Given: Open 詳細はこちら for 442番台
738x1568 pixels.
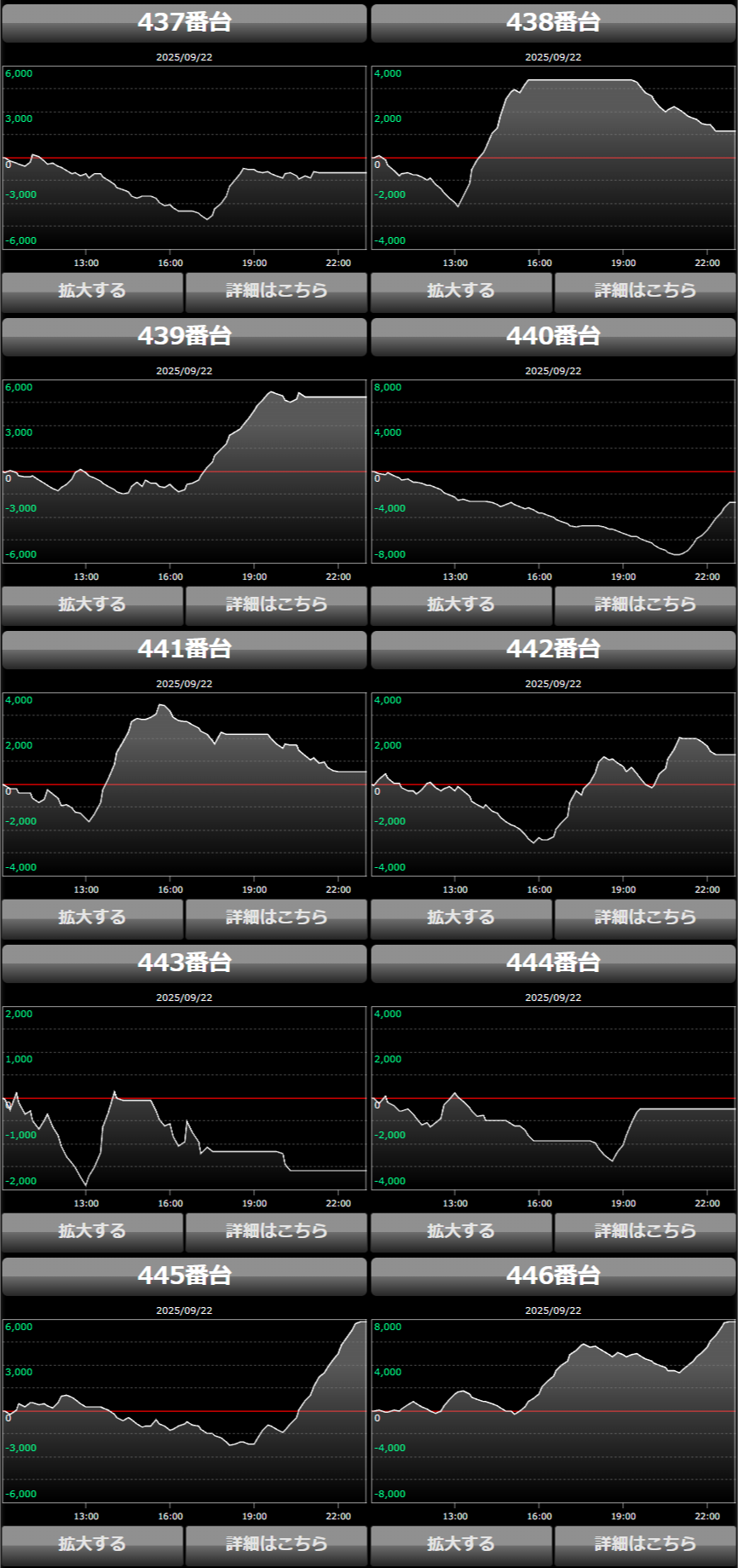Looking at the screenshot, I should coord(645,917).
